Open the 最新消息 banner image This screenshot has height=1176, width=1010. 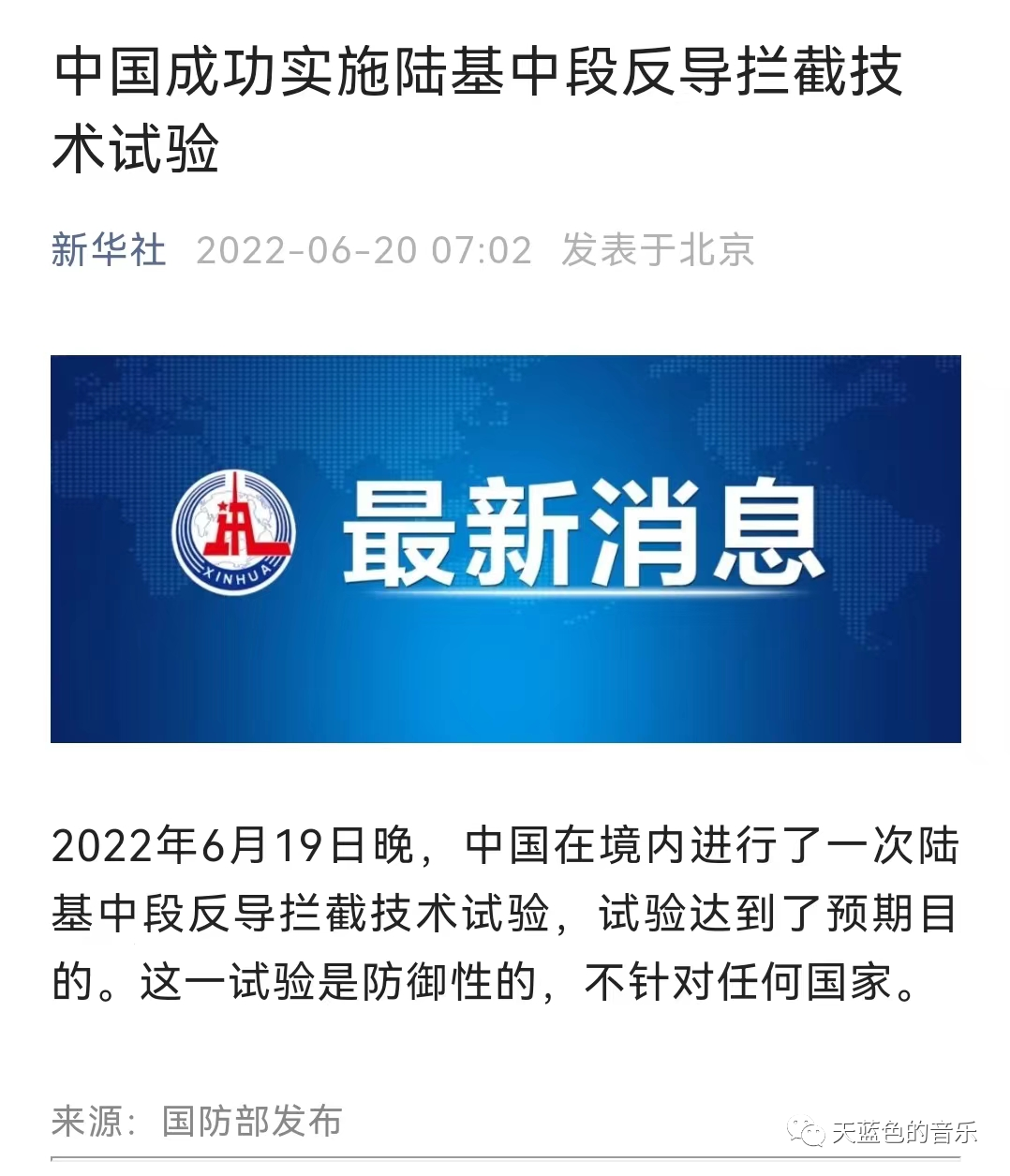(x=505, y=548)
